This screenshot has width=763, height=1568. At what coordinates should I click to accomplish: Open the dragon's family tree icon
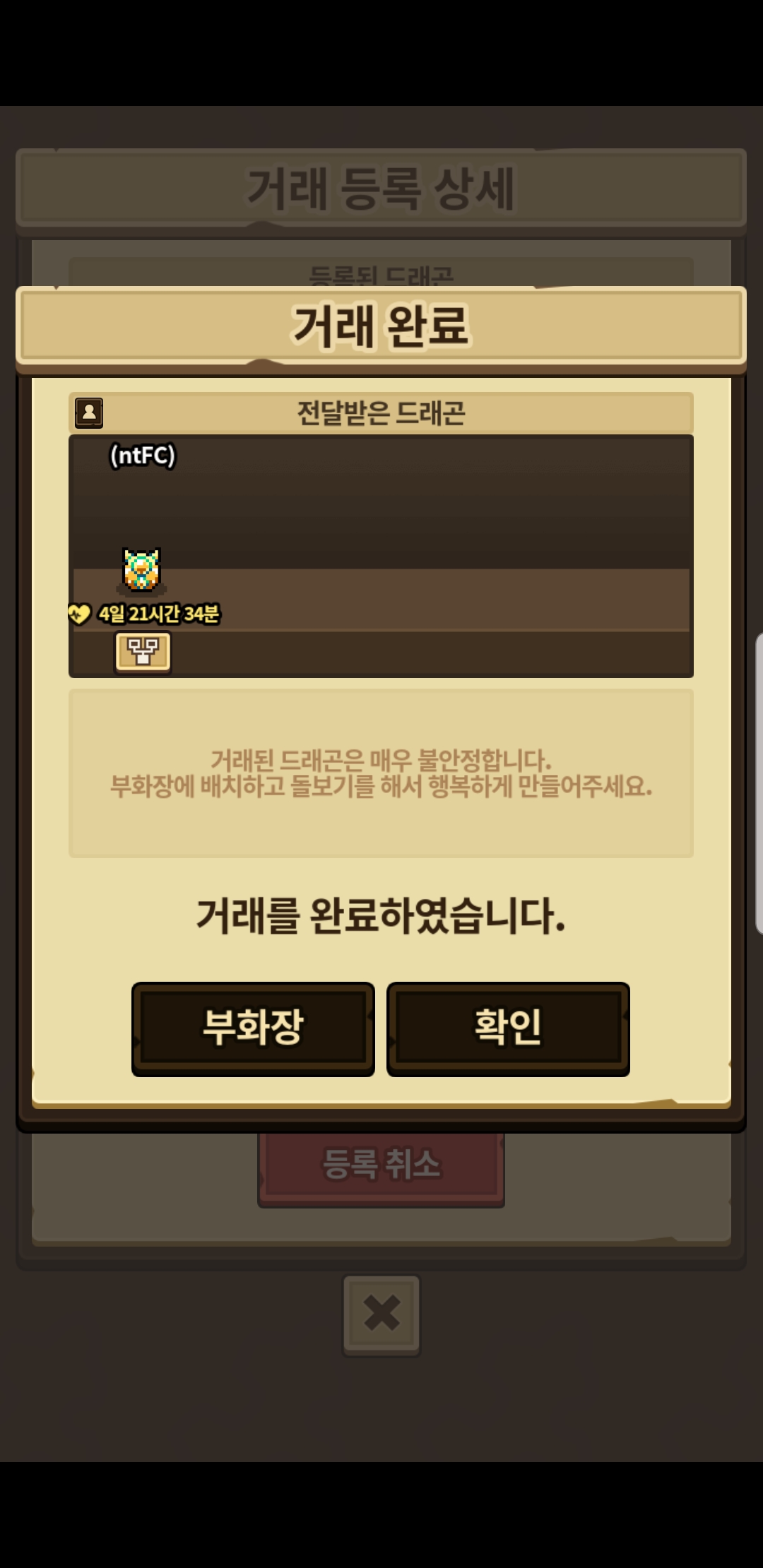[x=143, y=651]
